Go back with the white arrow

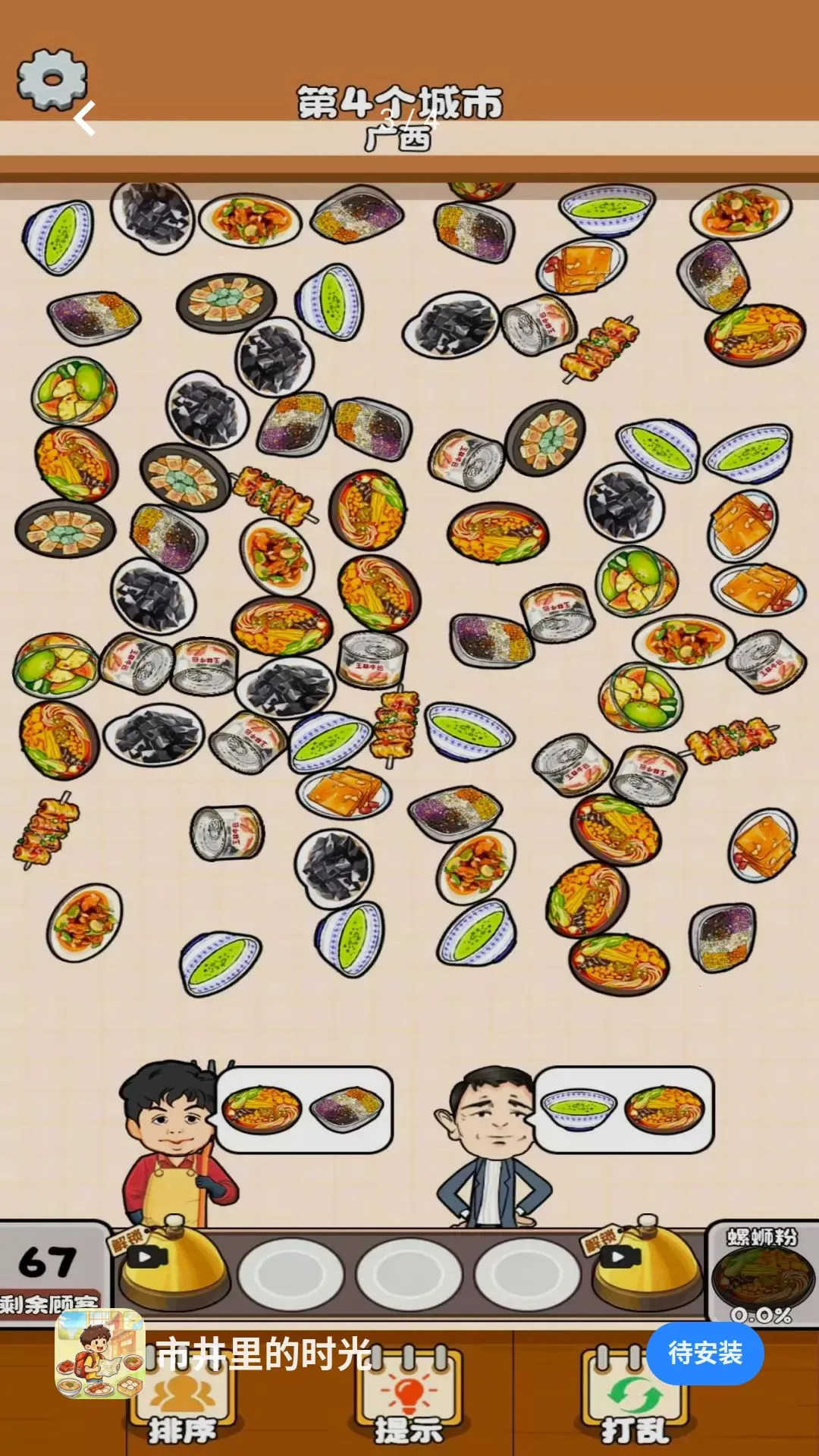[x=84, y=118]
